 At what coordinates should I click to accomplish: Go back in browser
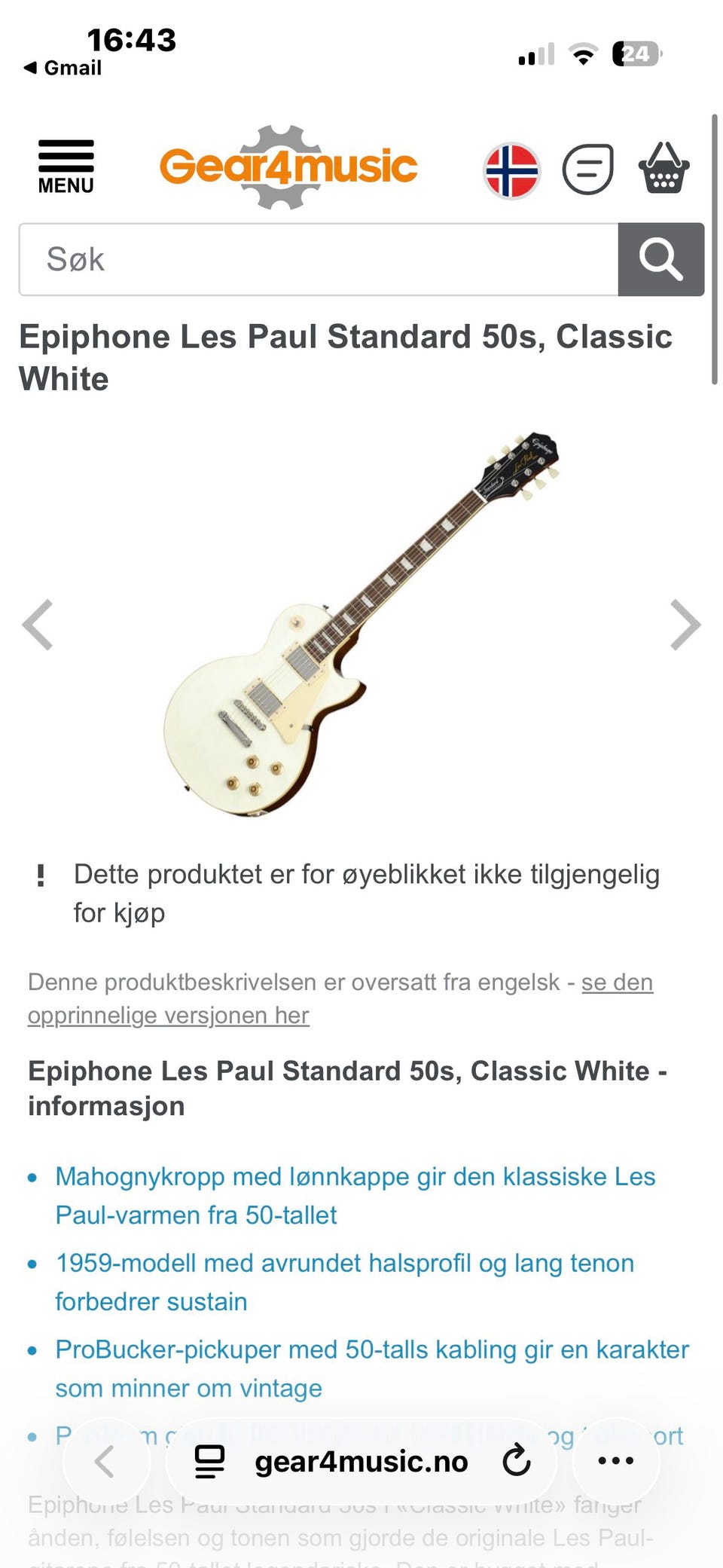tap(105, 1462)
